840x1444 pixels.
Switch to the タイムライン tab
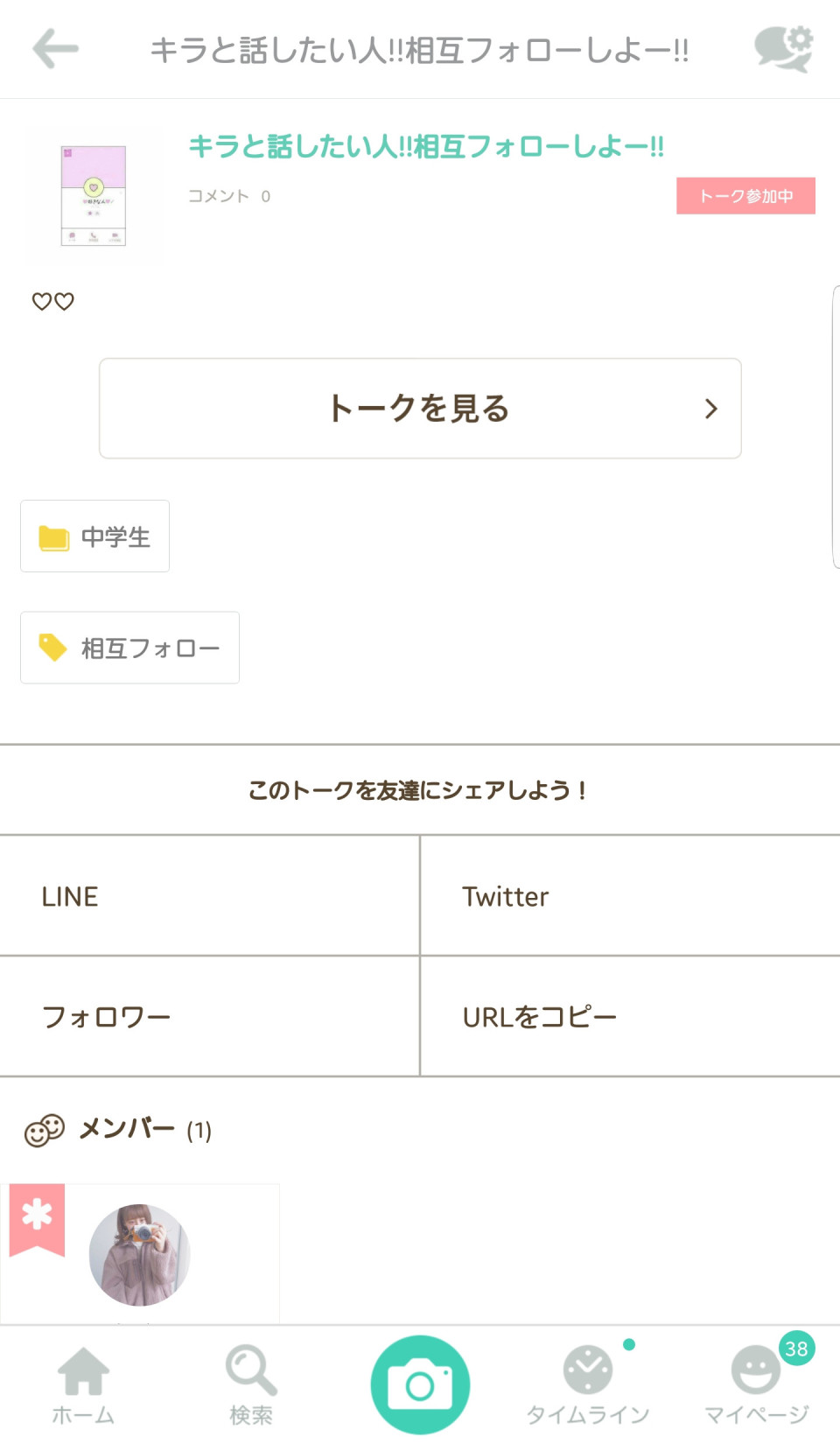588,1384
